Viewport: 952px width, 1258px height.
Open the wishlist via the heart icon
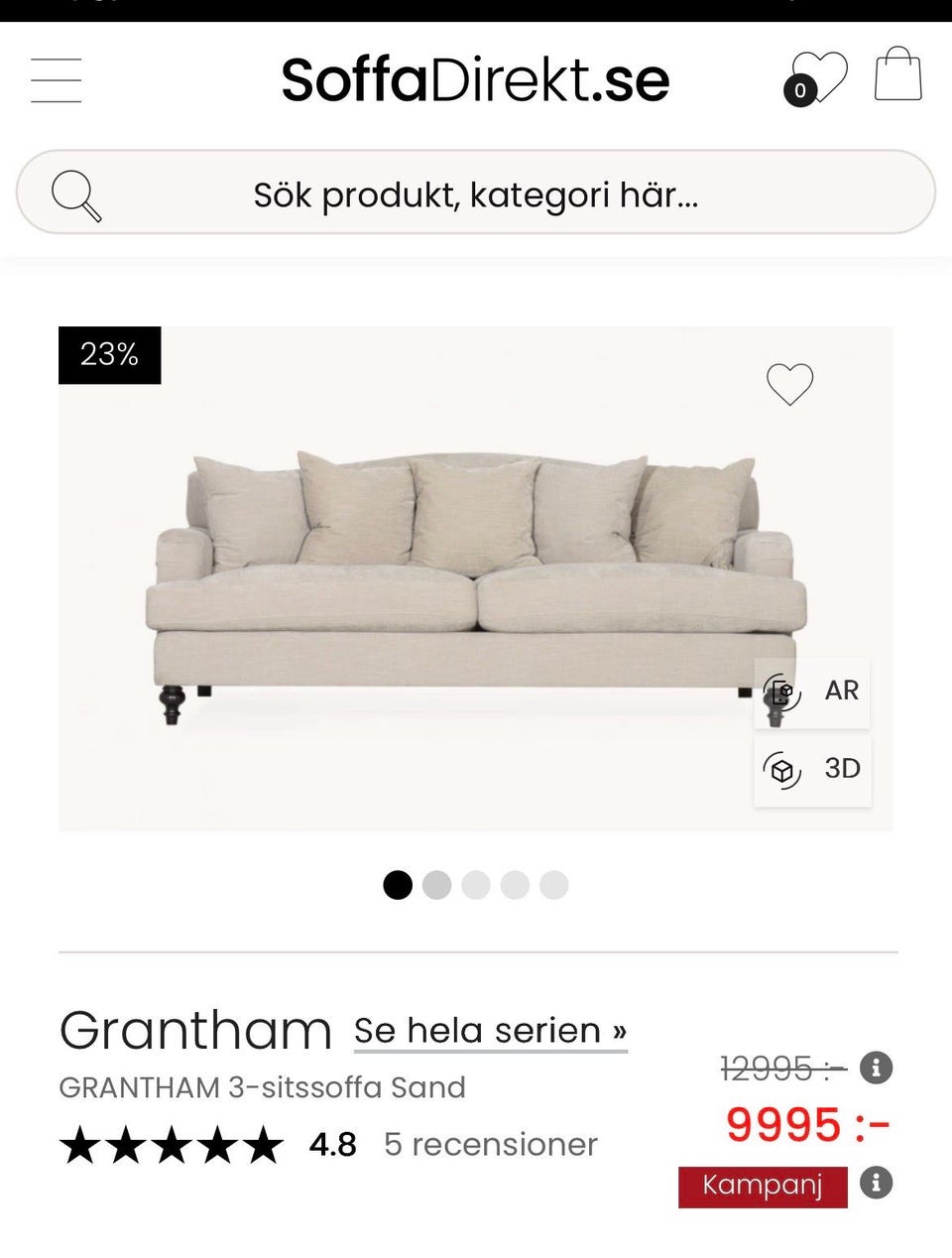(x=819, y=75)
